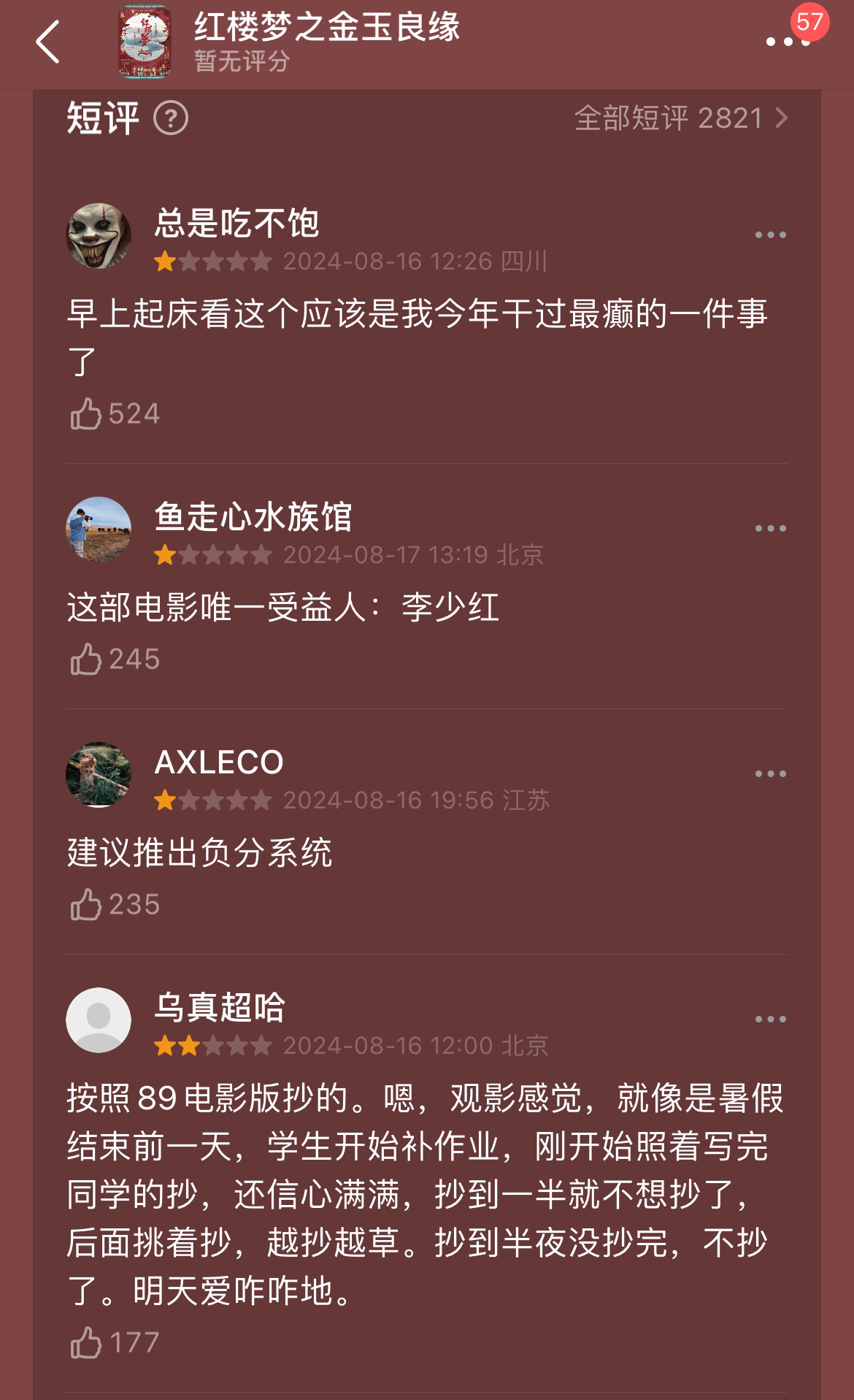Open more options on 乌真超哈's review
Image resolution: width=854 pixels, height=1400 pixels.
coord(770,1020)
